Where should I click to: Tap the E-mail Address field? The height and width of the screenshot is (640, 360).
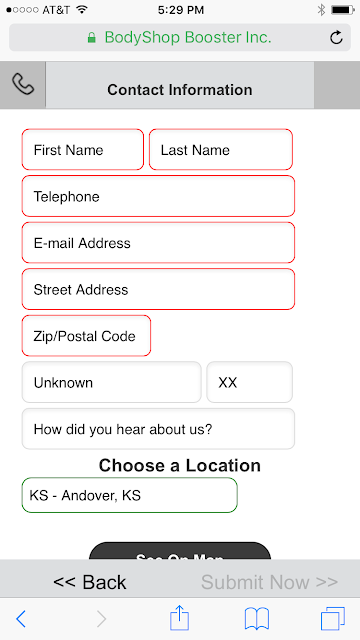(158, 242)
